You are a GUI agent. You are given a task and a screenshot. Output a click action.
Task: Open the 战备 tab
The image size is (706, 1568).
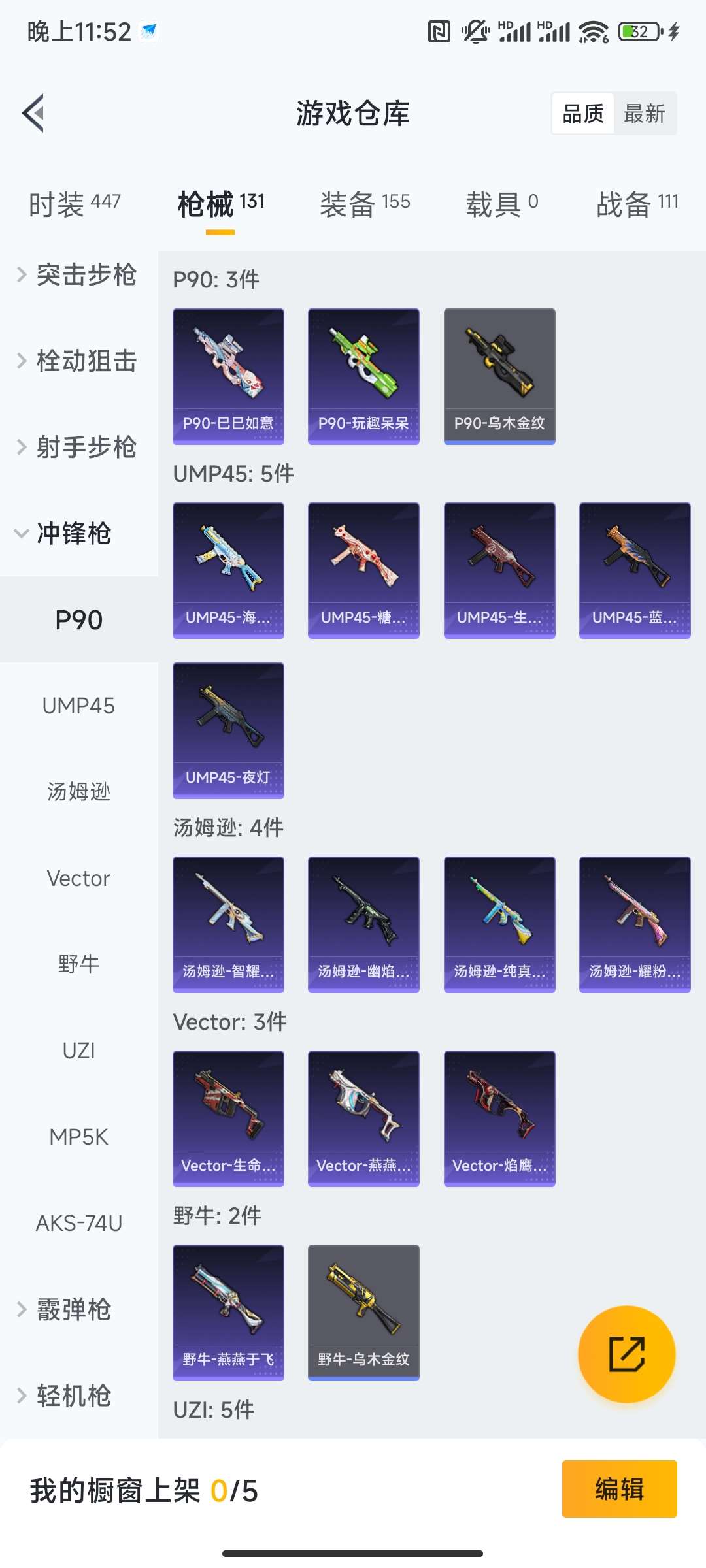(x=637, y=204)
